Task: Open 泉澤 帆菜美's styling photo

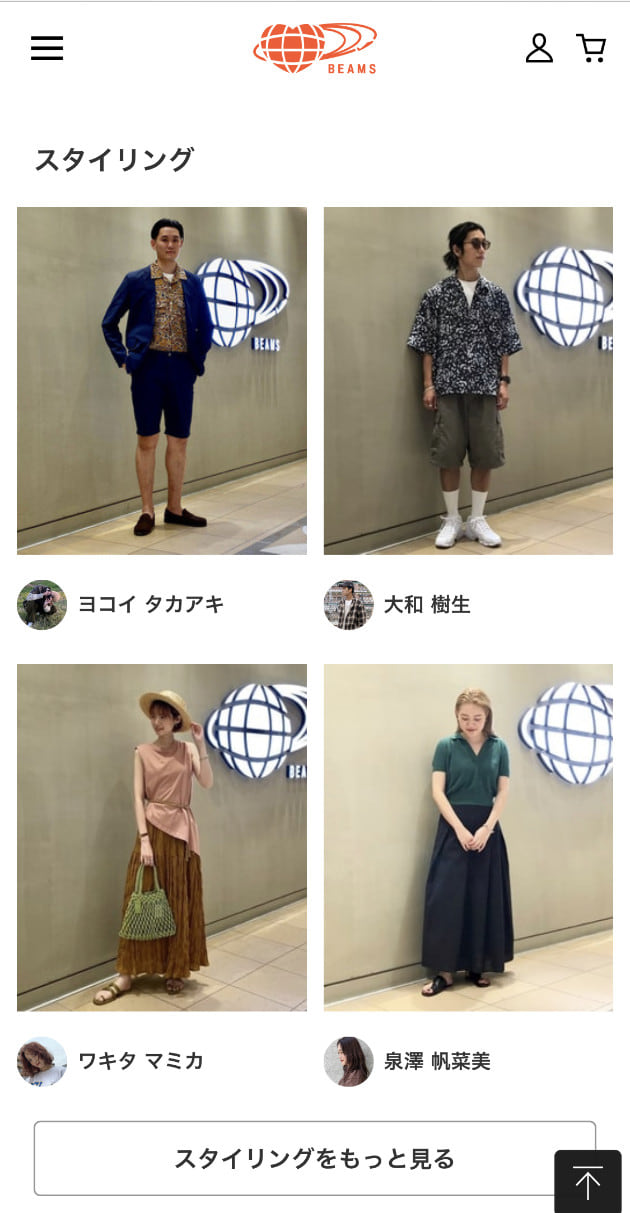Action: 468,837
